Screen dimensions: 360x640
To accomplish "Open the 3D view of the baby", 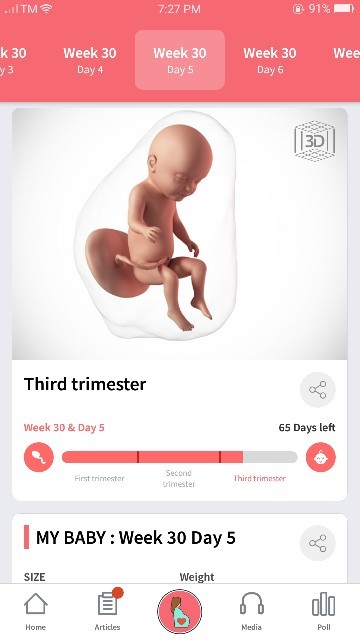I will 314,141.
